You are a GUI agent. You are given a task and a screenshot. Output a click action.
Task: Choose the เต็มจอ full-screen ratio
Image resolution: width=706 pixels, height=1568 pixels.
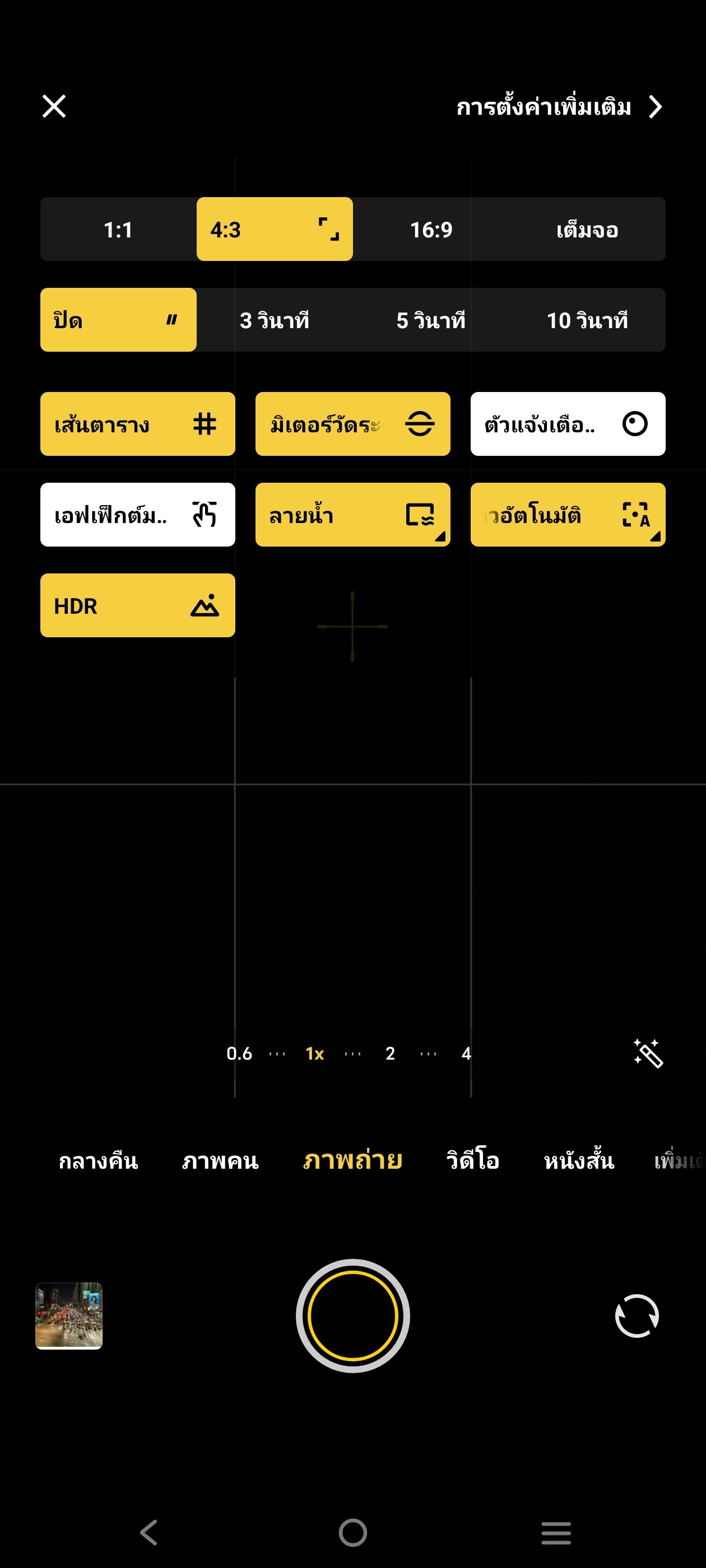[587, 230]
